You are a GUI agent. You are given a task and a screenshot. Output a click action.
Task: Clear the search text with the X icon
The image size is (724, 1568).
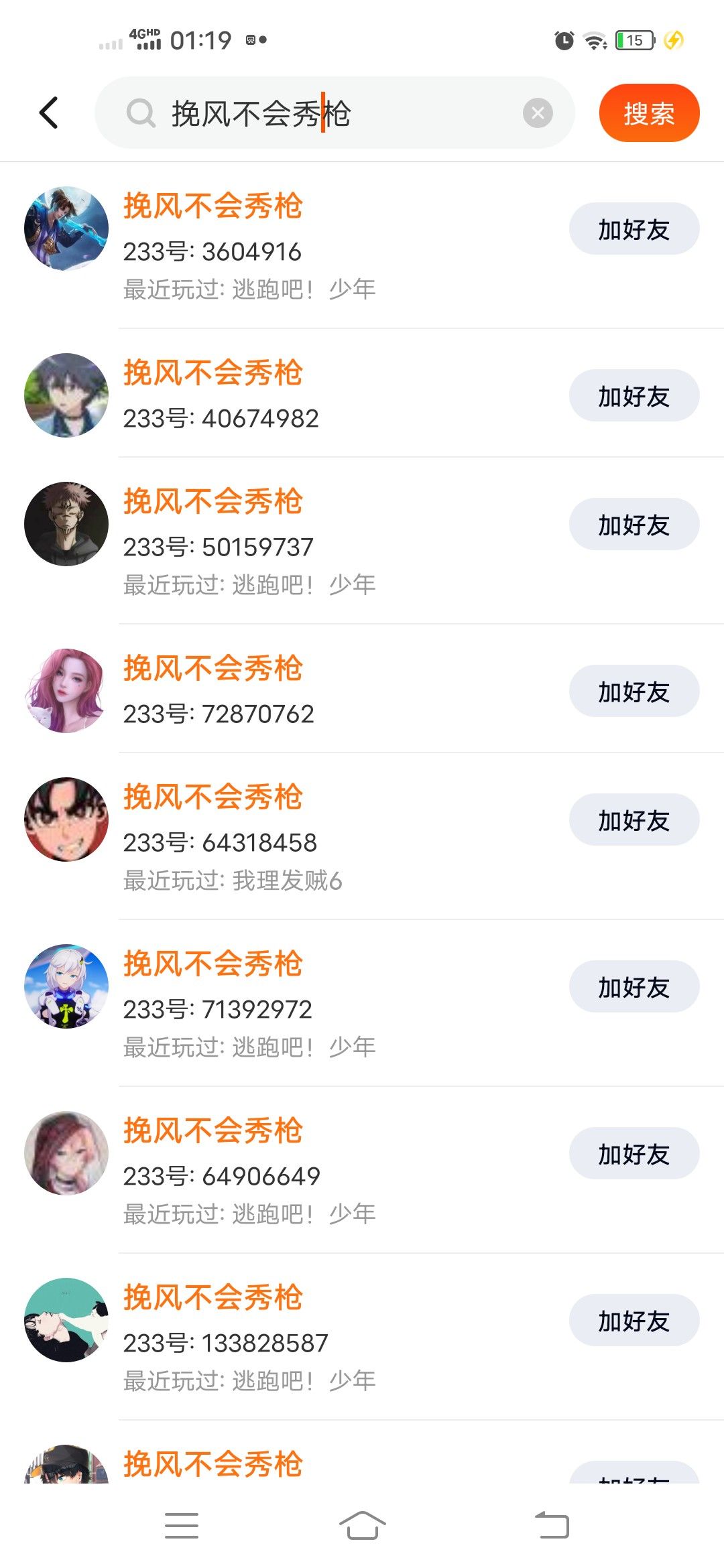pos(538,113)
